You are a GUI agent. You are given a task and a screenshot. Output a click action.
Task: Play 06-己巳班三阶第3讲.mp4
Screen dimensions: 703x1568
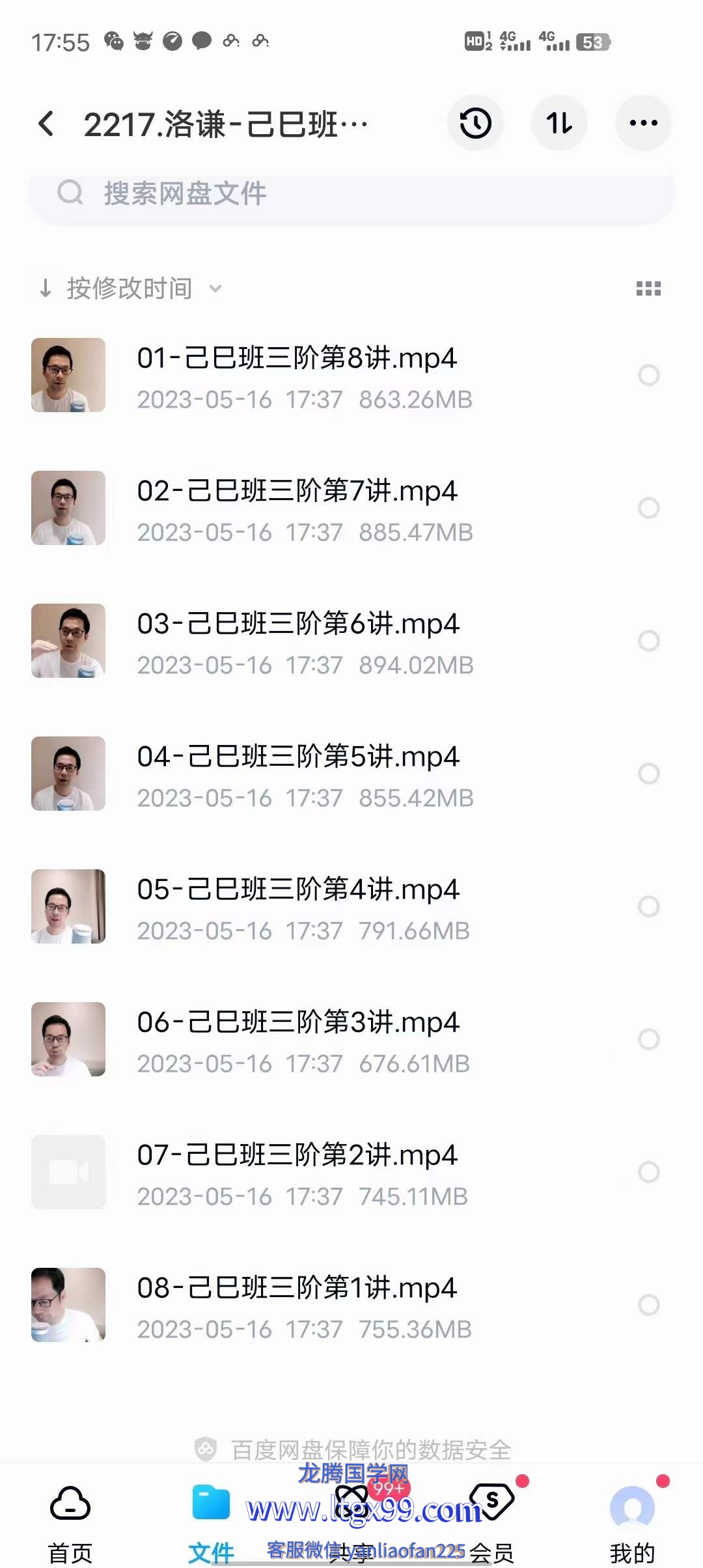coord(298,1039)
